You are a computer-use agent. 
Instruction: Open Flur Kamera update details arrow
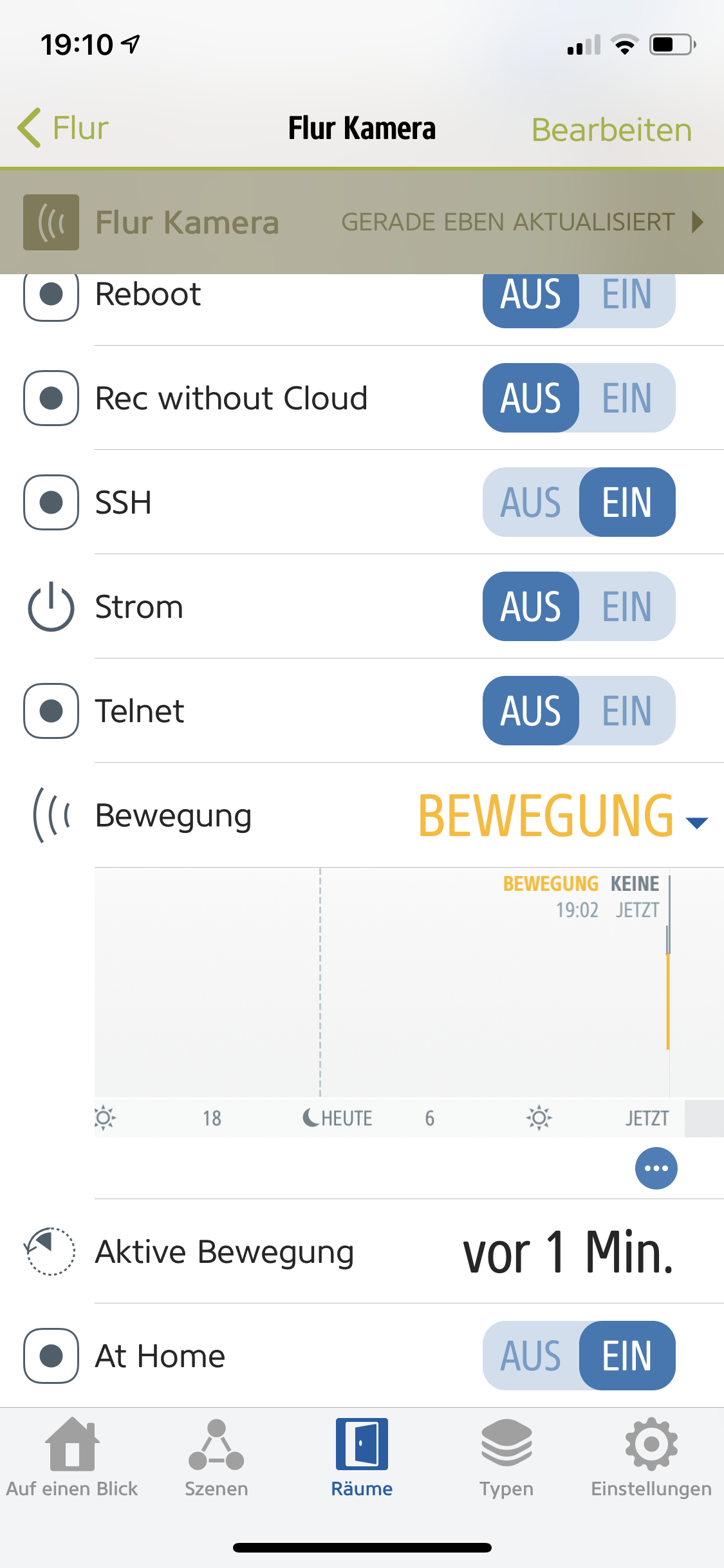pyautogui.click(x=698, y=222)
